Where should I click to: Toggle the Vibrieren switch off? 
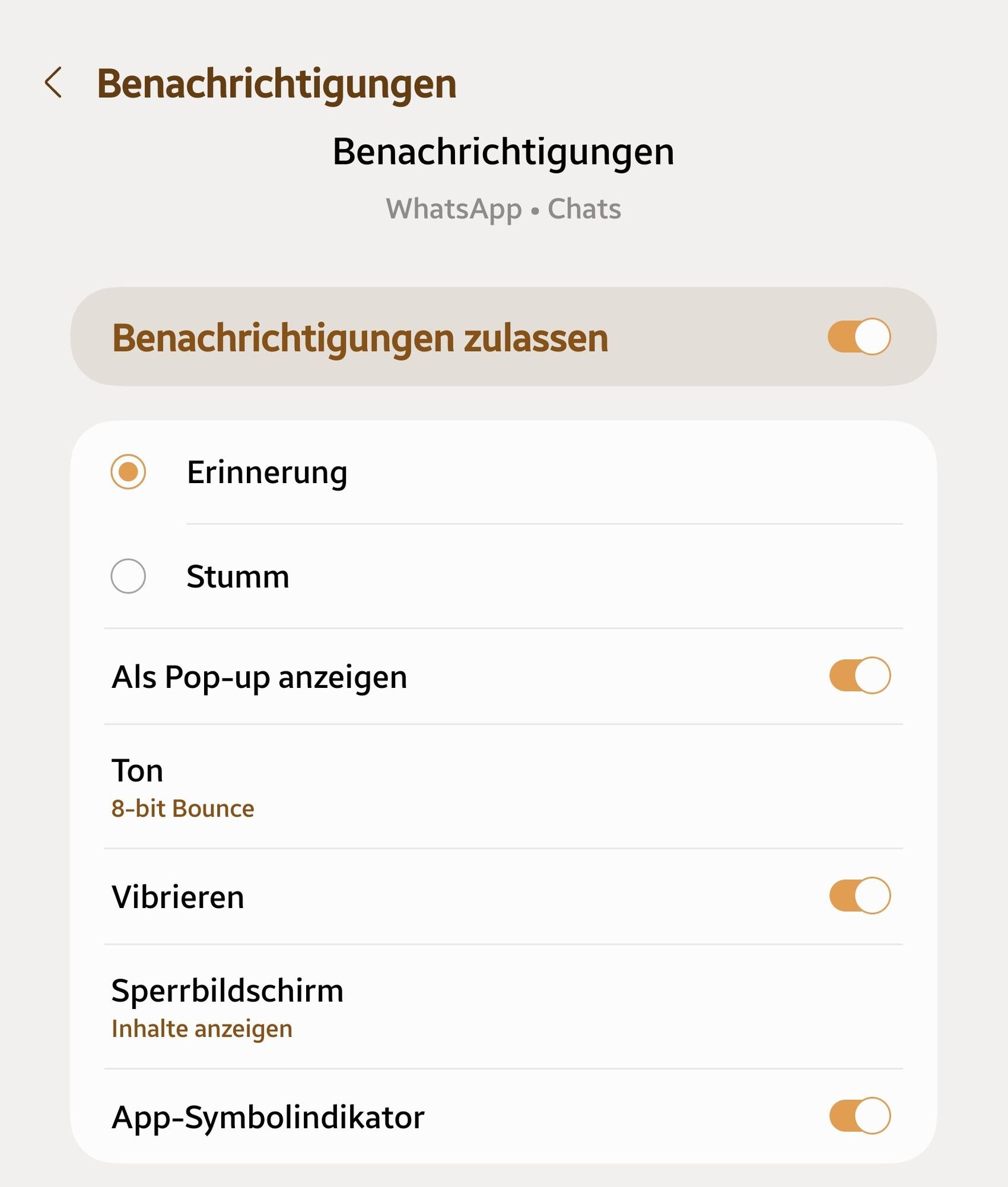(859, 896)
